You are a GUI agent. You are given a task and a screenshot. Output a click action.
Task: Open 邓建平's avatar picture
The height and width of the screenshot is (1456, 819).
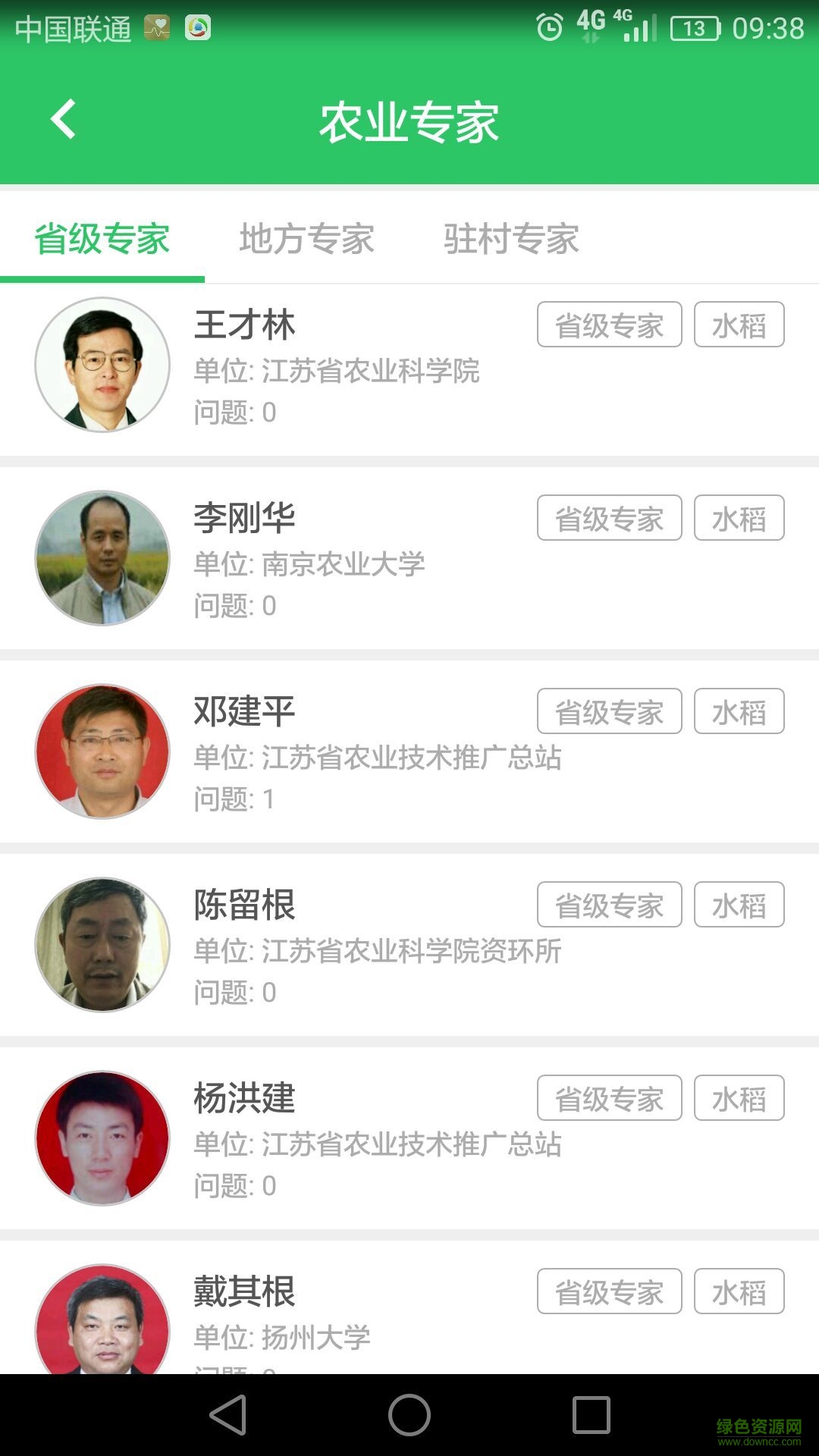(104, 752)
